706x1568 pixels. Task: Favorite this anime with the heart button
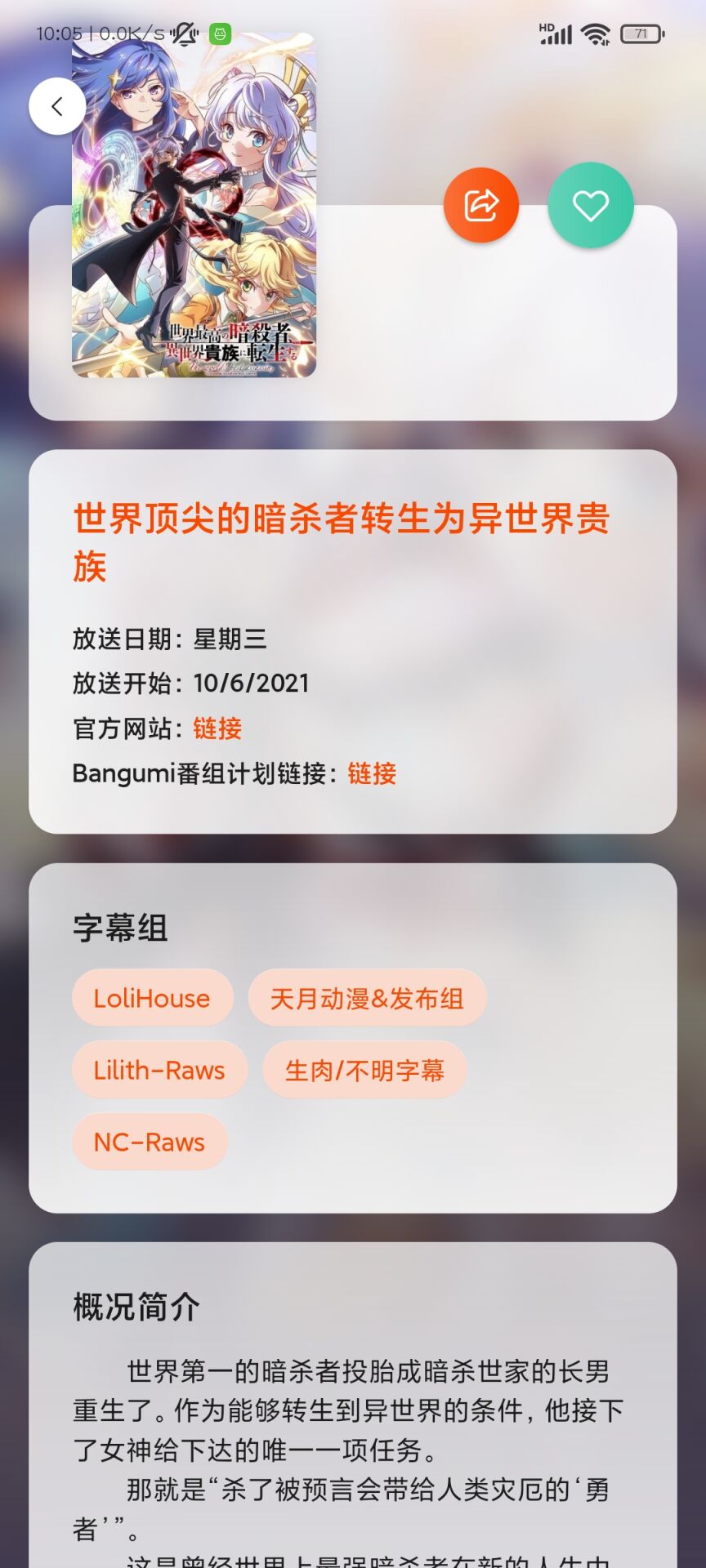(x=591, y=205)
